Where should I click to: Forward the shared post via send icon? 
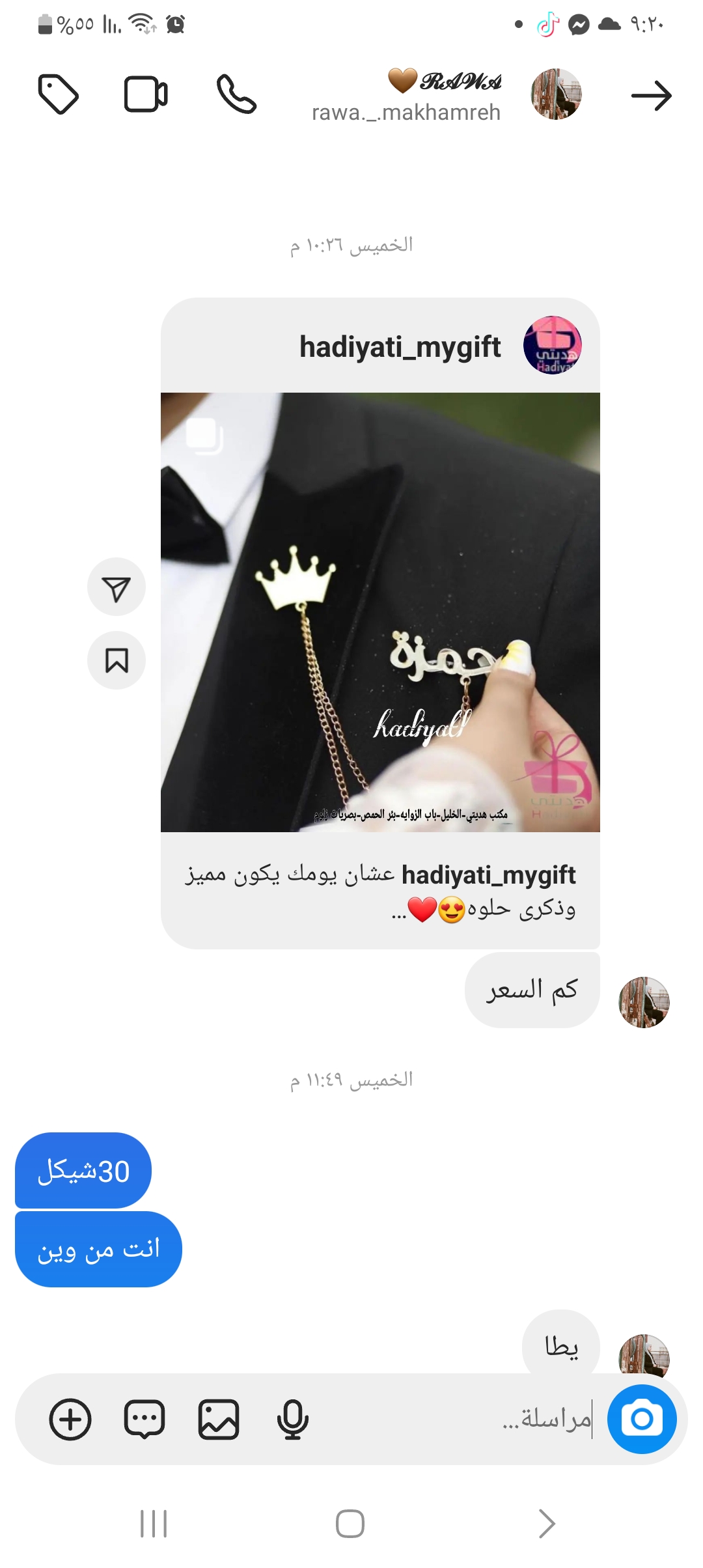(x=117, y=587)
